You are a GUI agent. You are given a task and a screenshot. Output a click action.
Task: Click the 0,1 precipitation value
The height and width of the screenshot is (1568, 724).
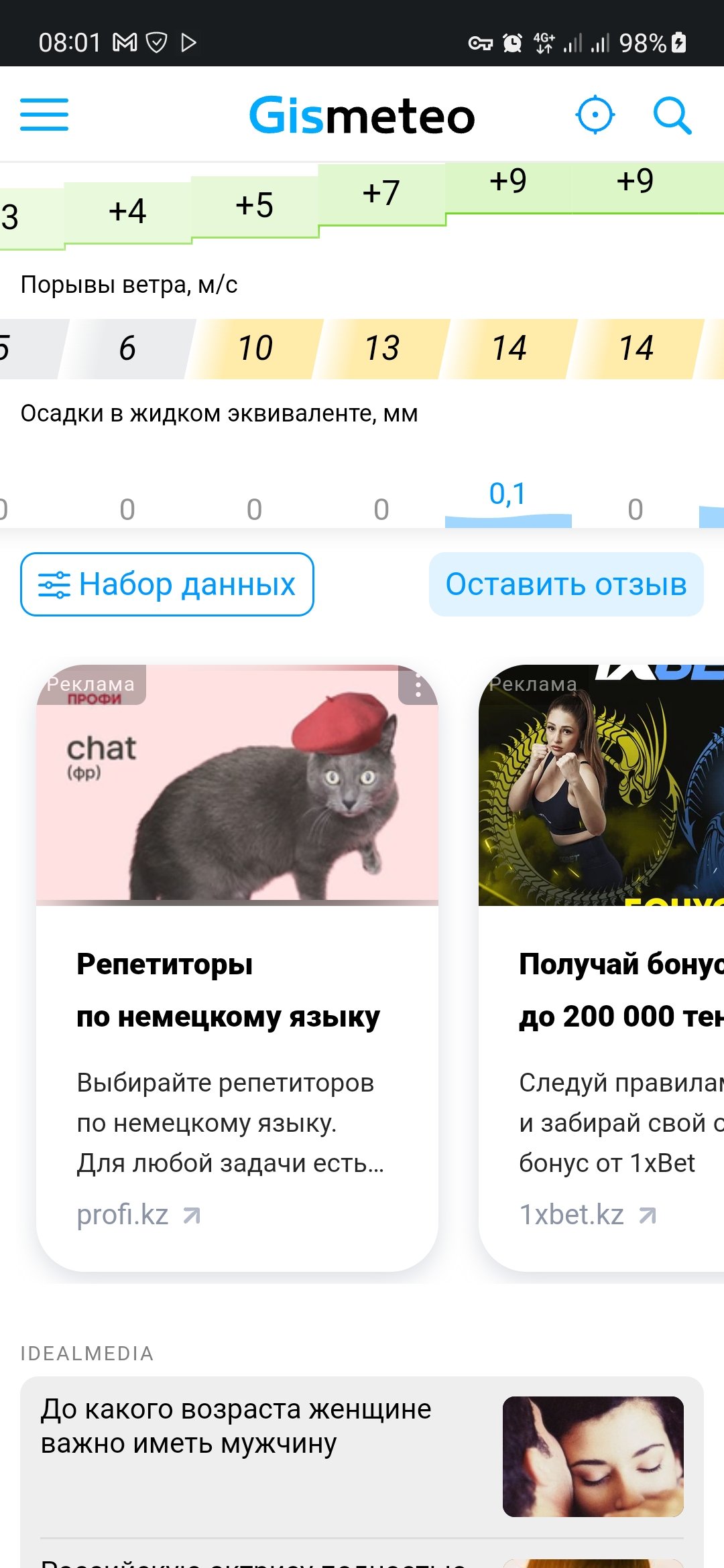(507, 493)
